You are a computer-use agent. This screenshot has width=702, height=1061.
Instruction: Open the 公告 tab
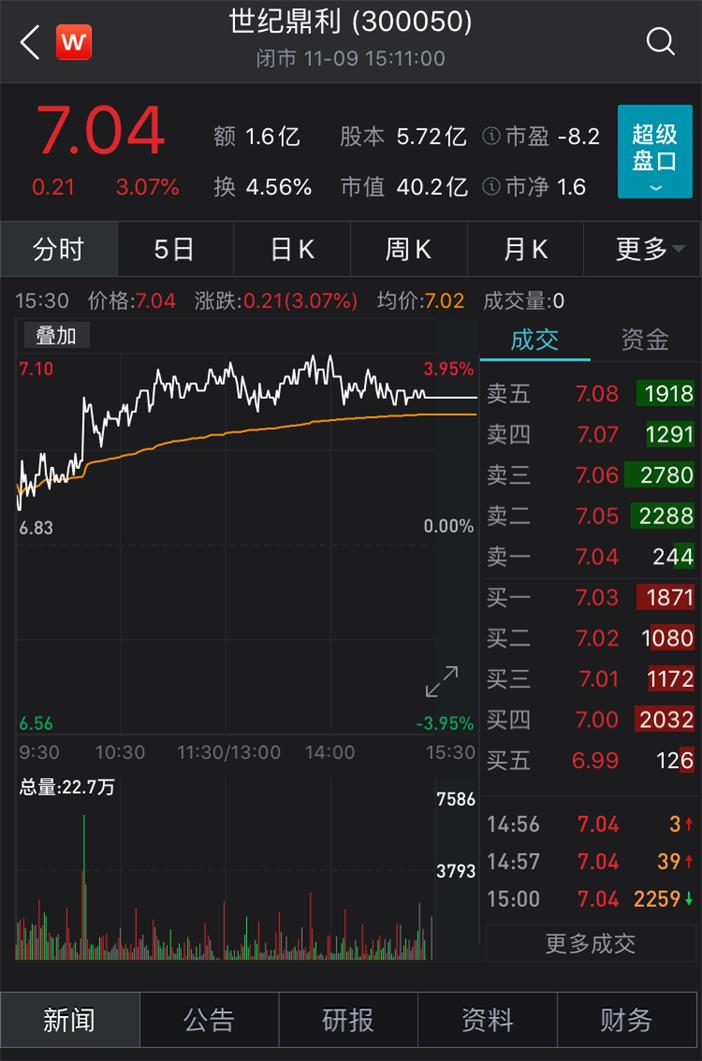(x=209, y=1020)
